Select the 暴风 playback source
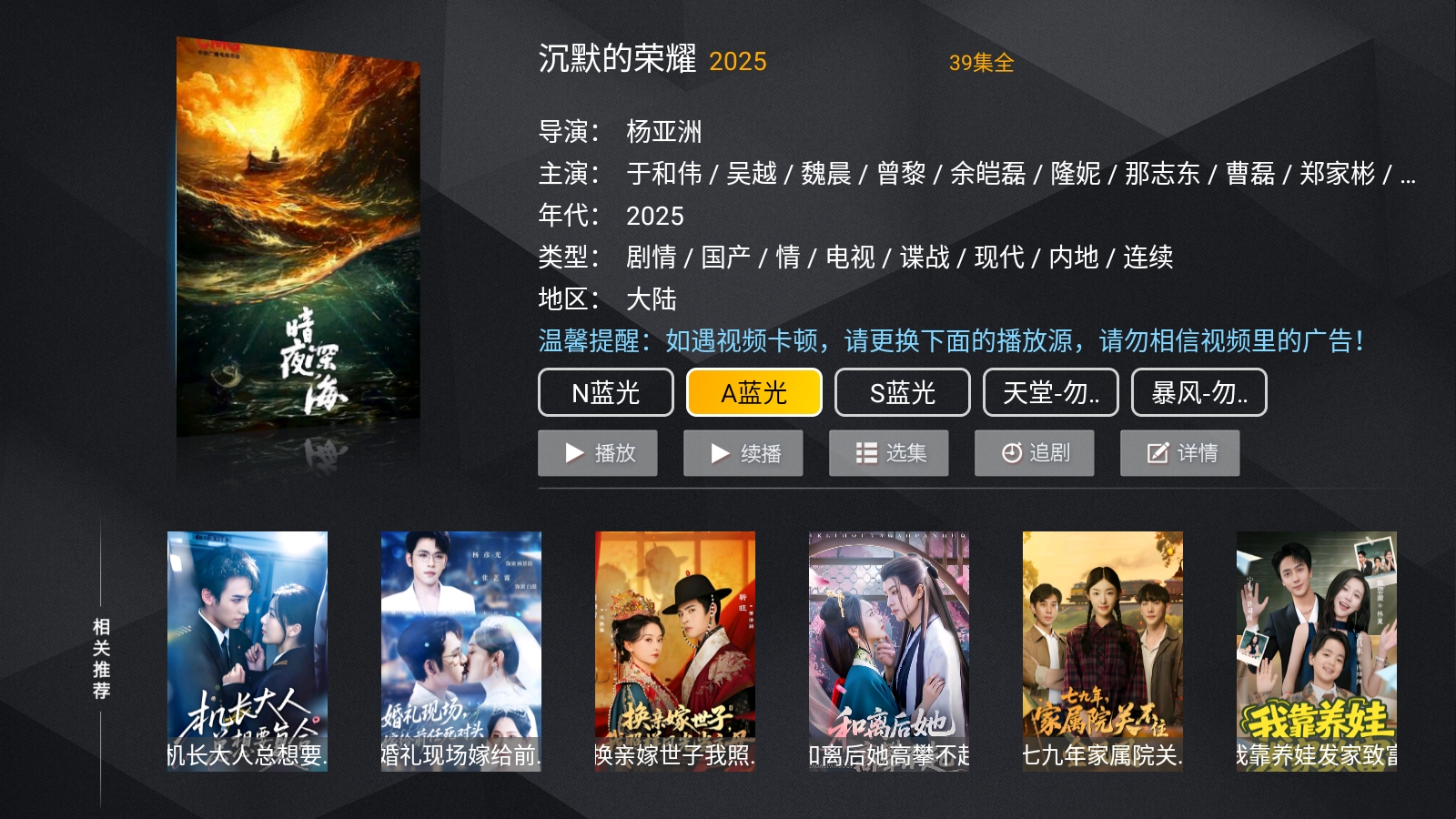 [1198, 392]
